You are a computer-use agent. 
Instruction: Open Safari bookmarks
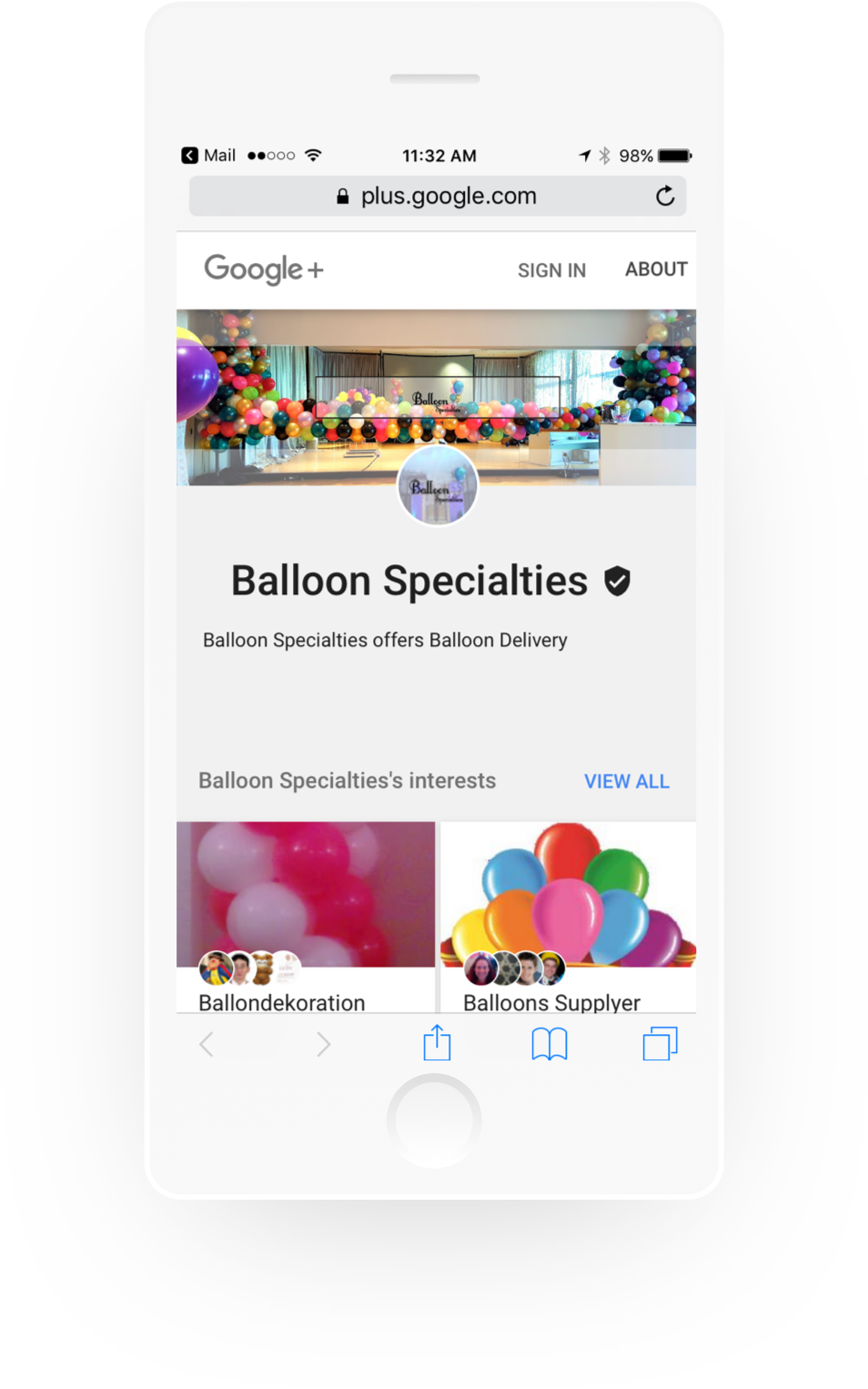coord(549,1043)
